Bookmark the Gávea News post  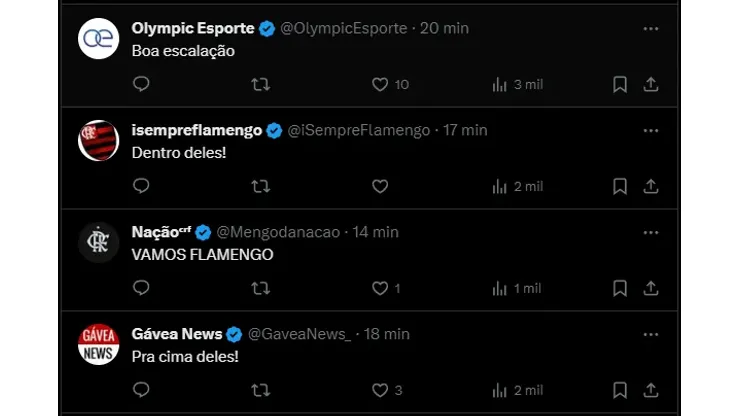[x=620, y=390]
